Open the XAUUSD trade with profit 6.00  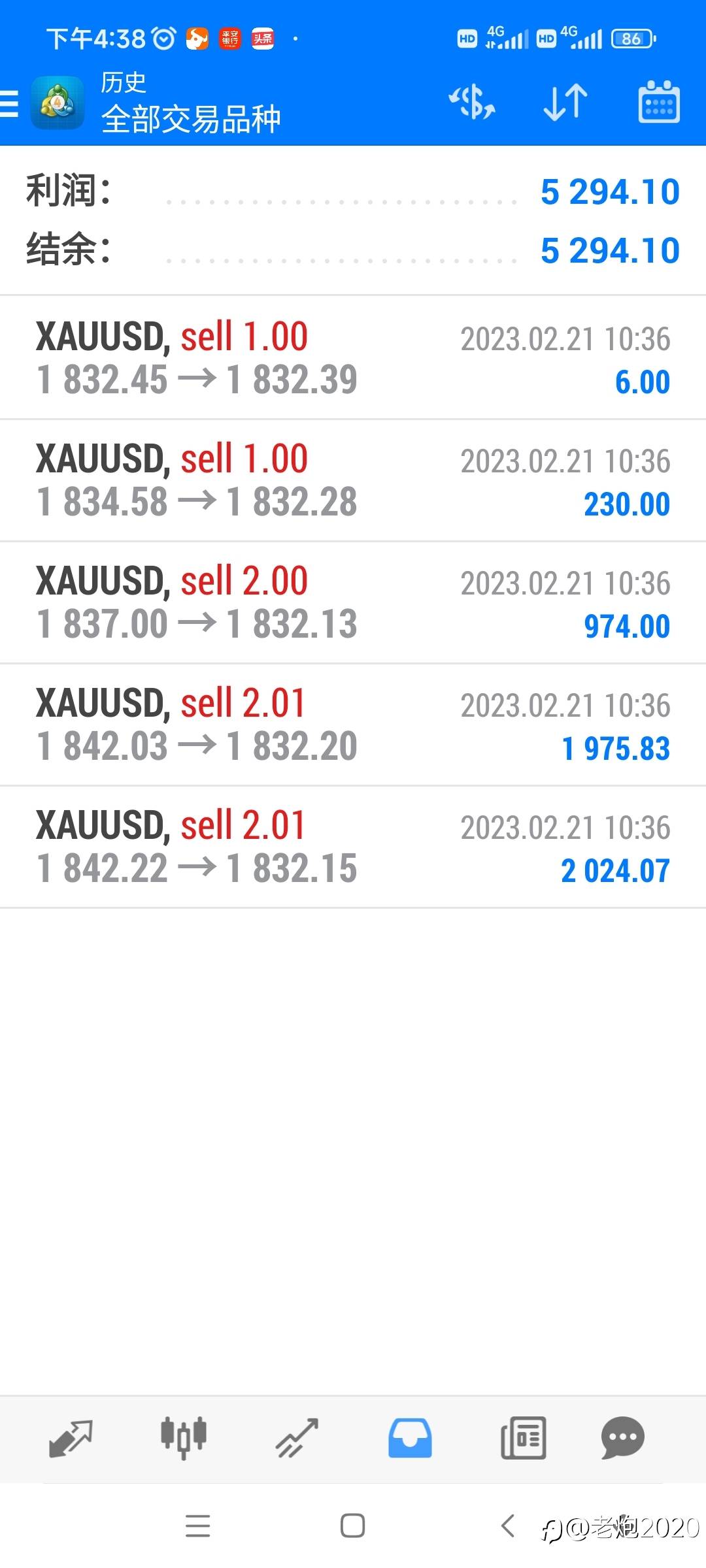[353, 358]
